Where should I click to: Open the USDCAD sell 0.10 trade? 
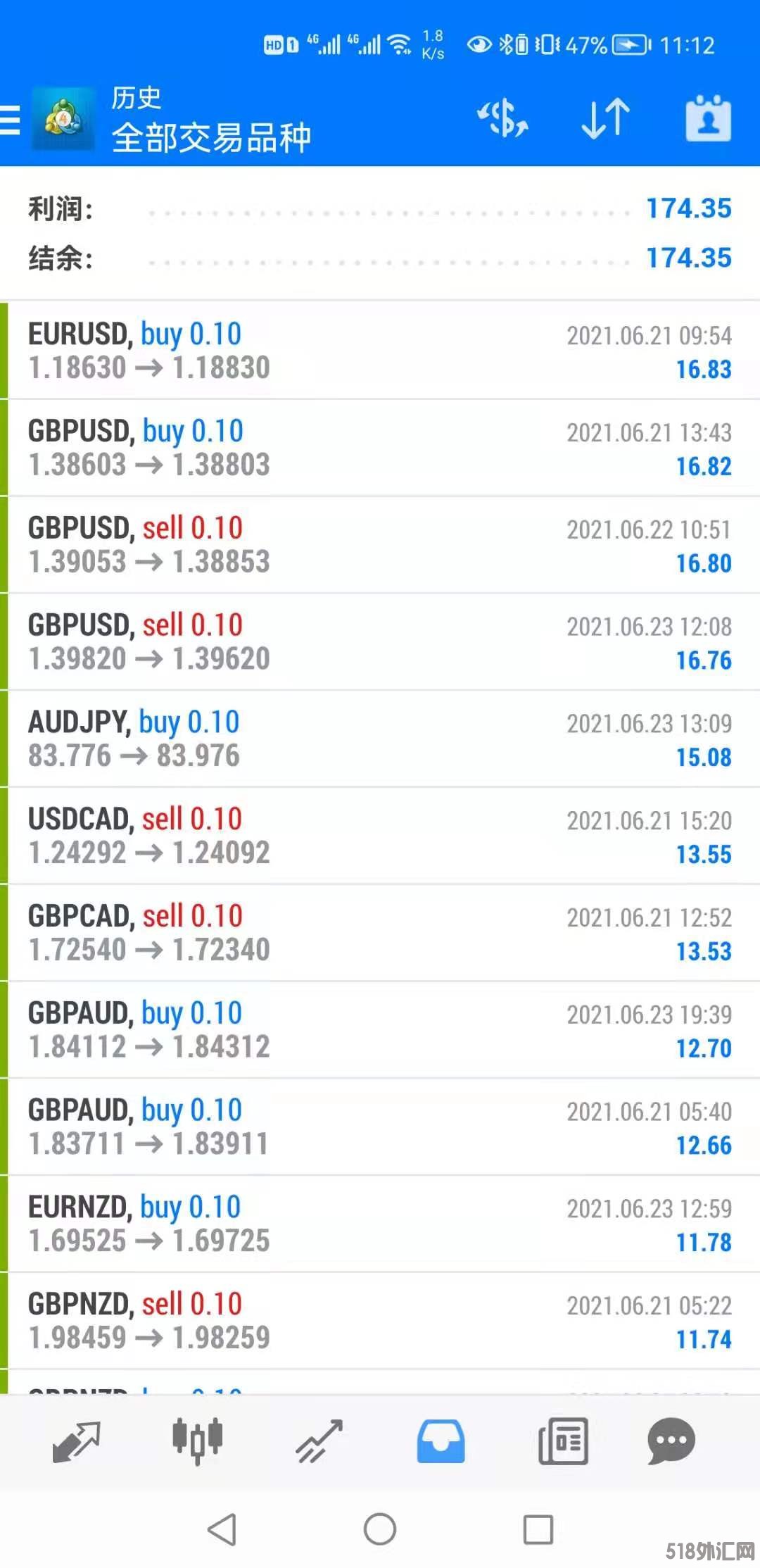(380, 836)
